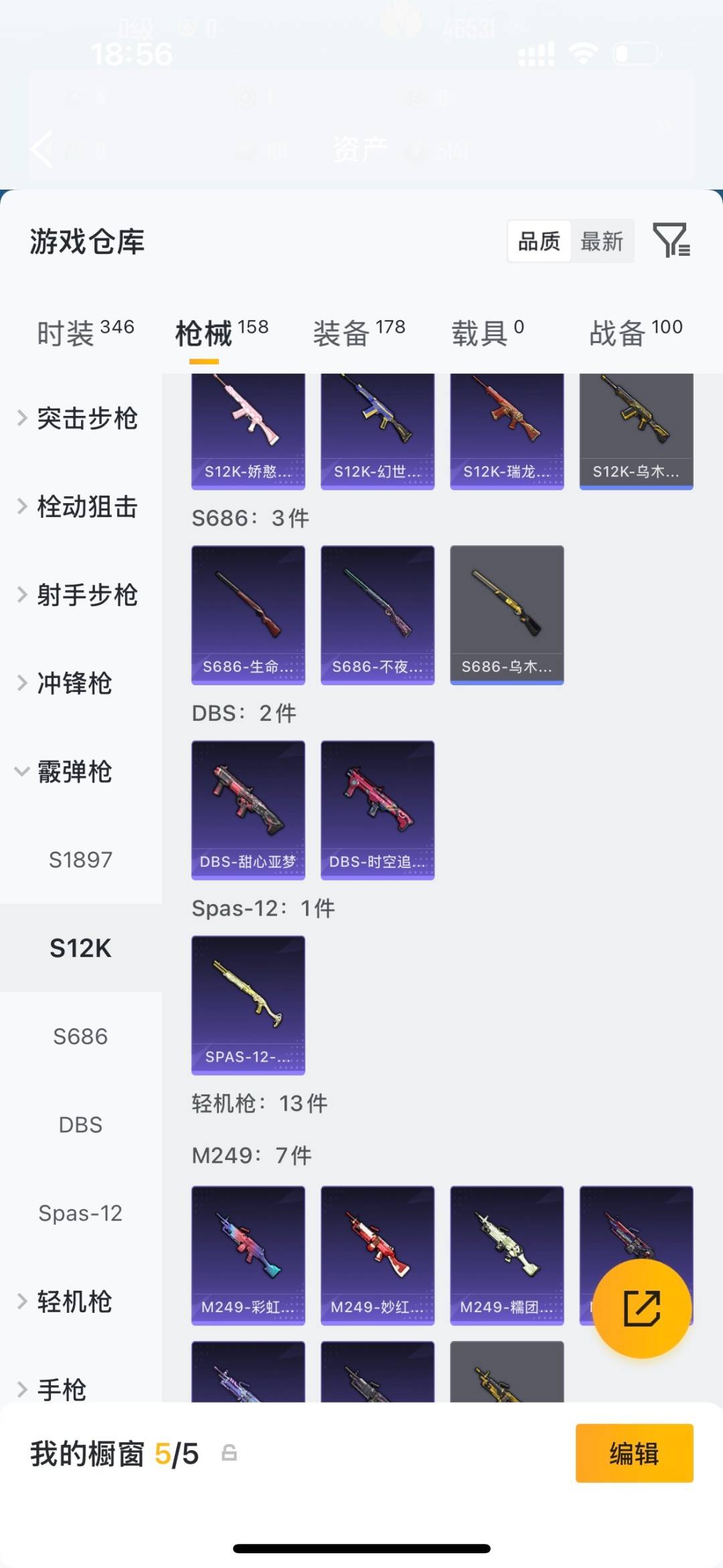Viewport: 723px width, 1568px height.
Task: Tap the 编辑 button at bottom right
Action: click(634, 1455)
